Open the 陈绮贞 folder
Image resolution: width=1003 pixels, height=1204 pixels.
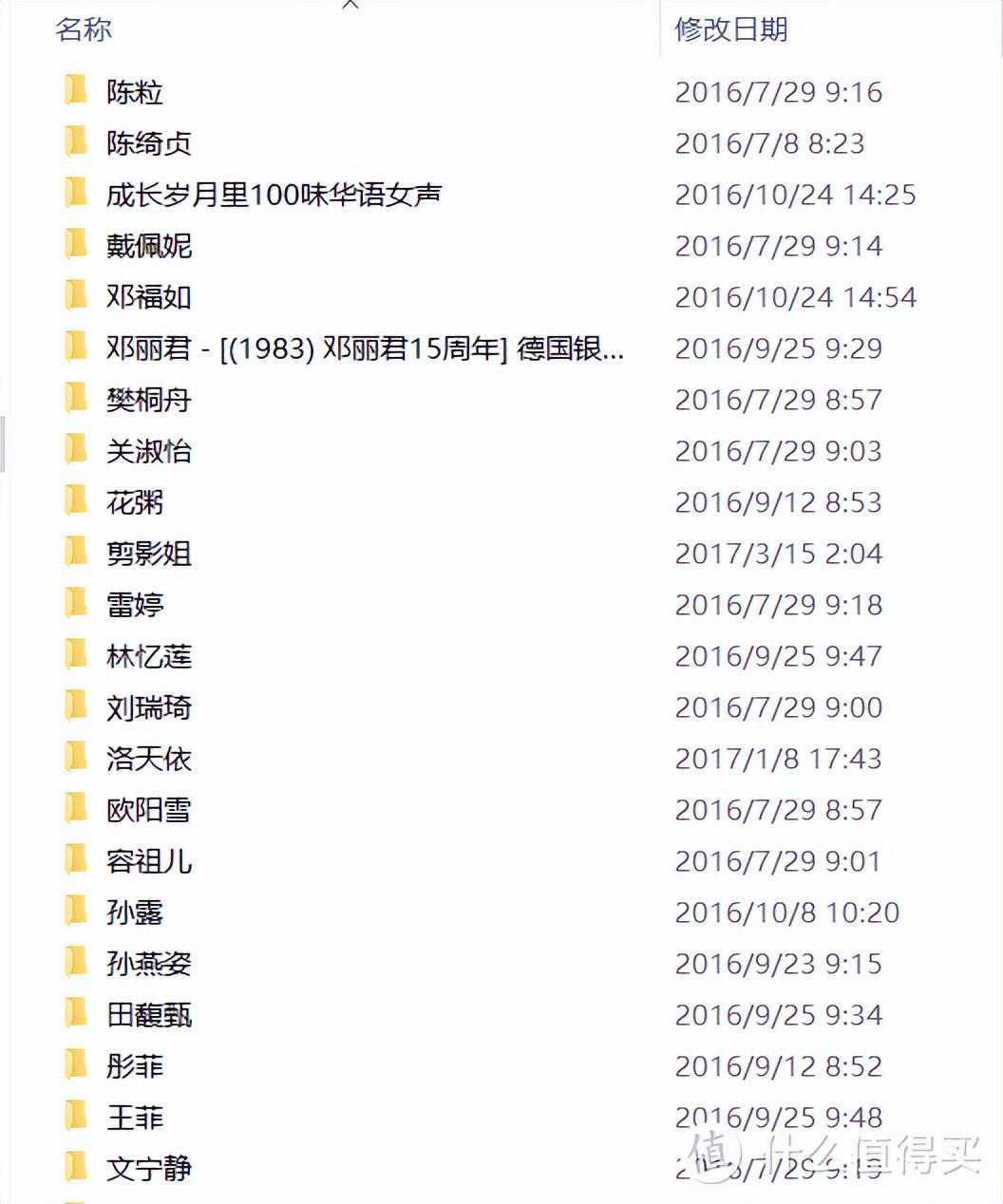(148, 143)
